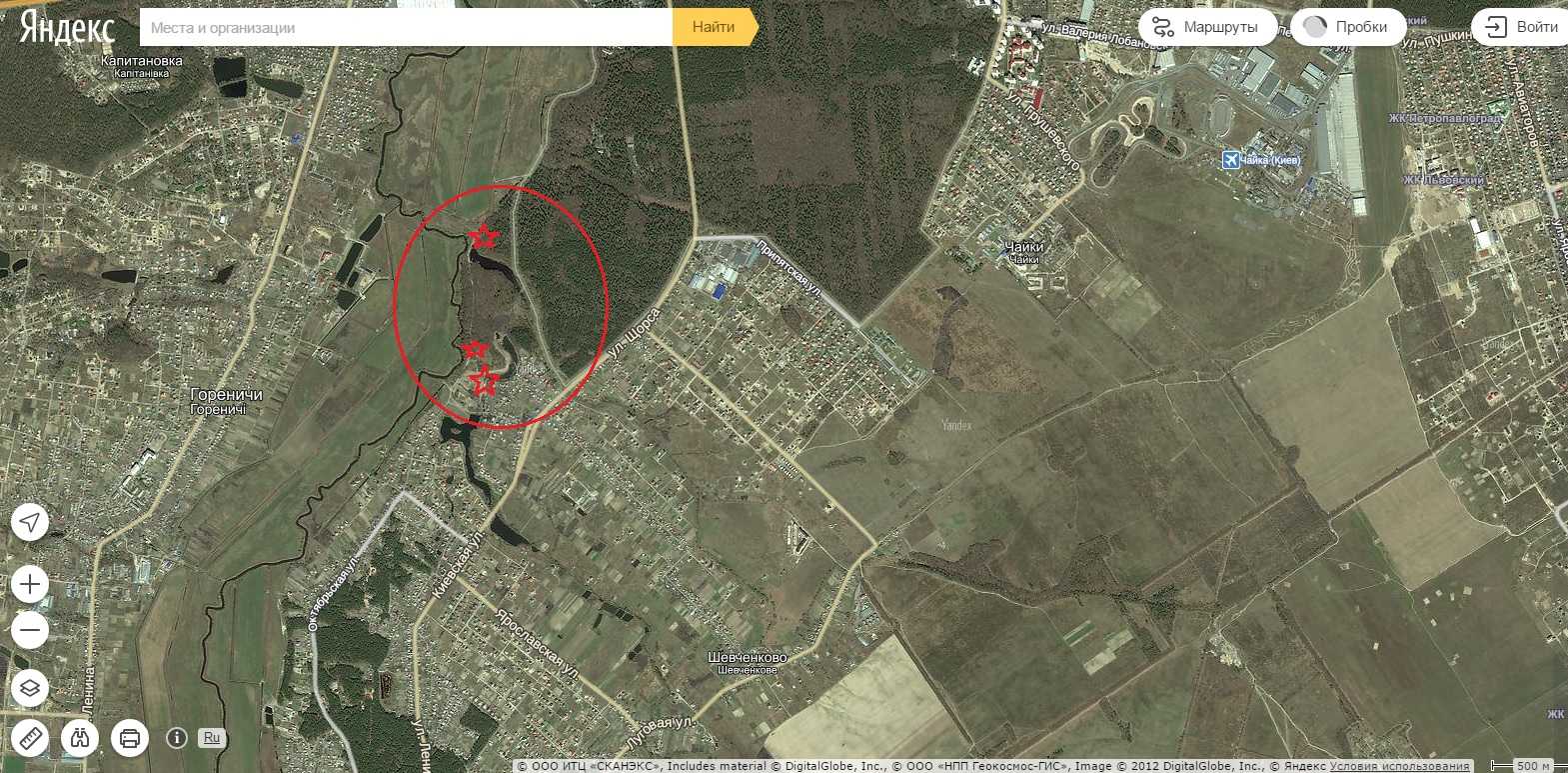The width and height of the screenshot is (1568, 773).
Task: Open street panoramas with the binoculars
Action: pos(80,739)
